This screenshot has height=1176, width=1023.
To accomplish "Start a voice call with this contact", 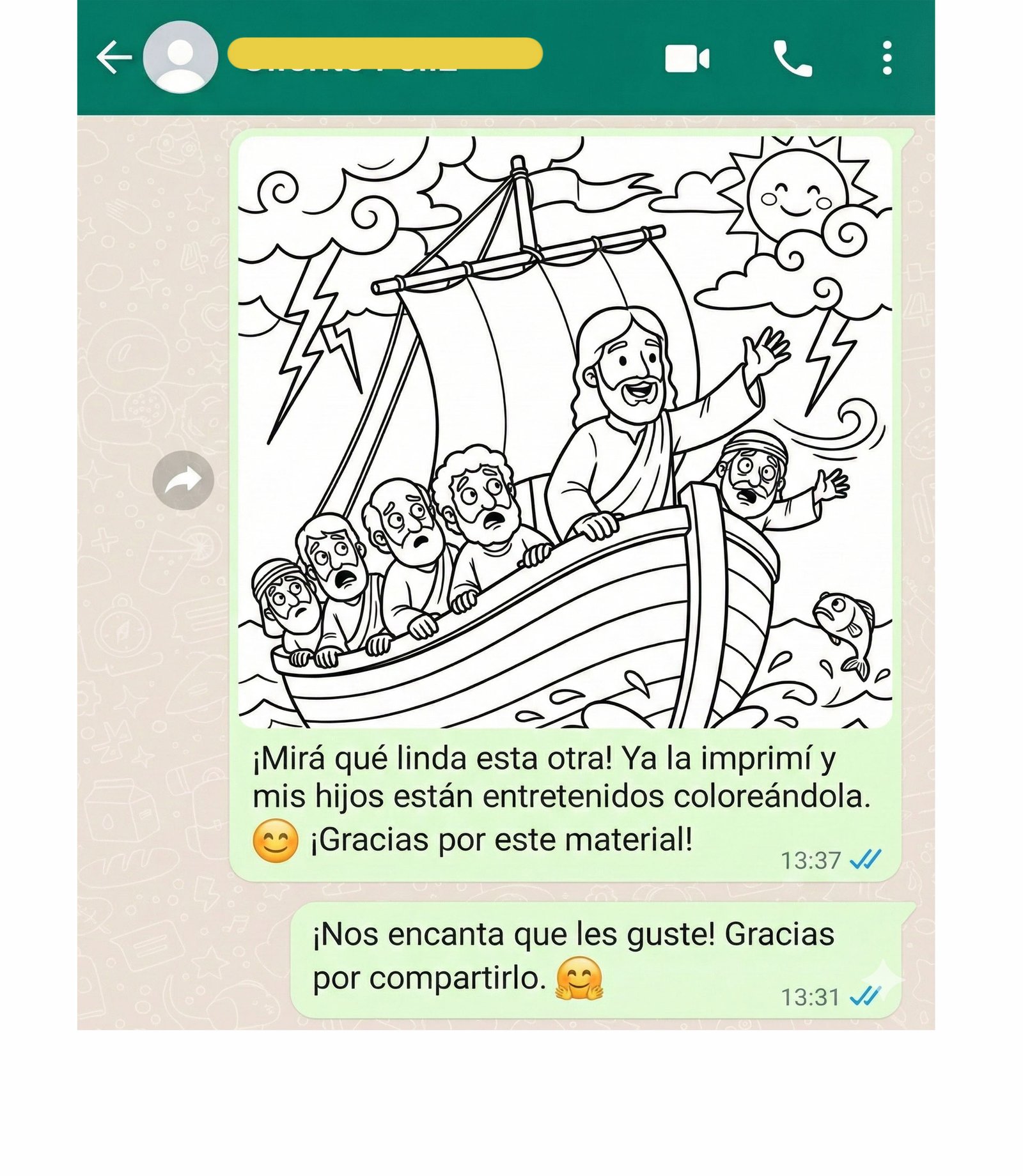I will pos(793,59).
